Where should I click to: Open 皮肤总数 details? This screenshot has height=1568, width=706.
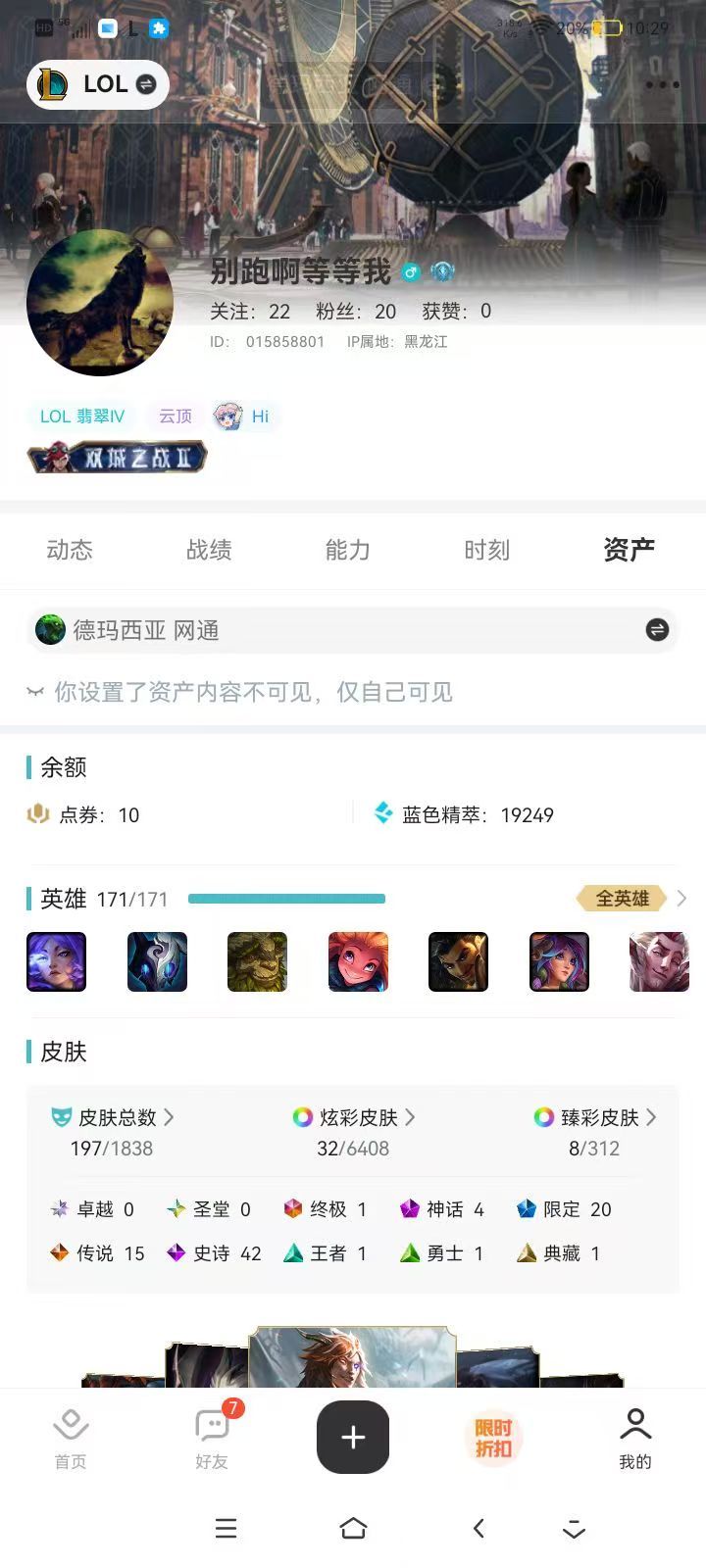112,1117
